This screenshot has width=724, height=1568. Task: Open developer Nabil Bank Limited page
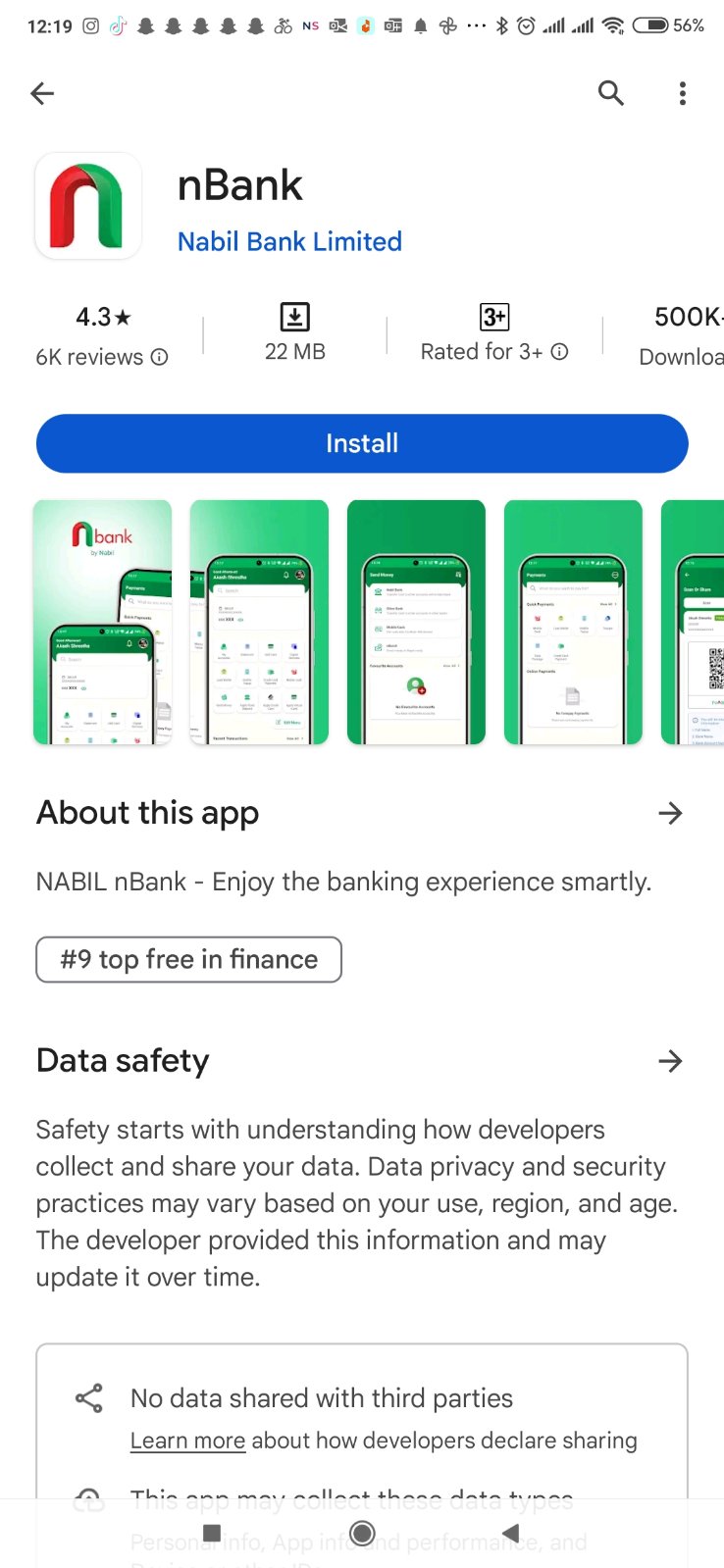pyautogui.click(x=289, y=241)
